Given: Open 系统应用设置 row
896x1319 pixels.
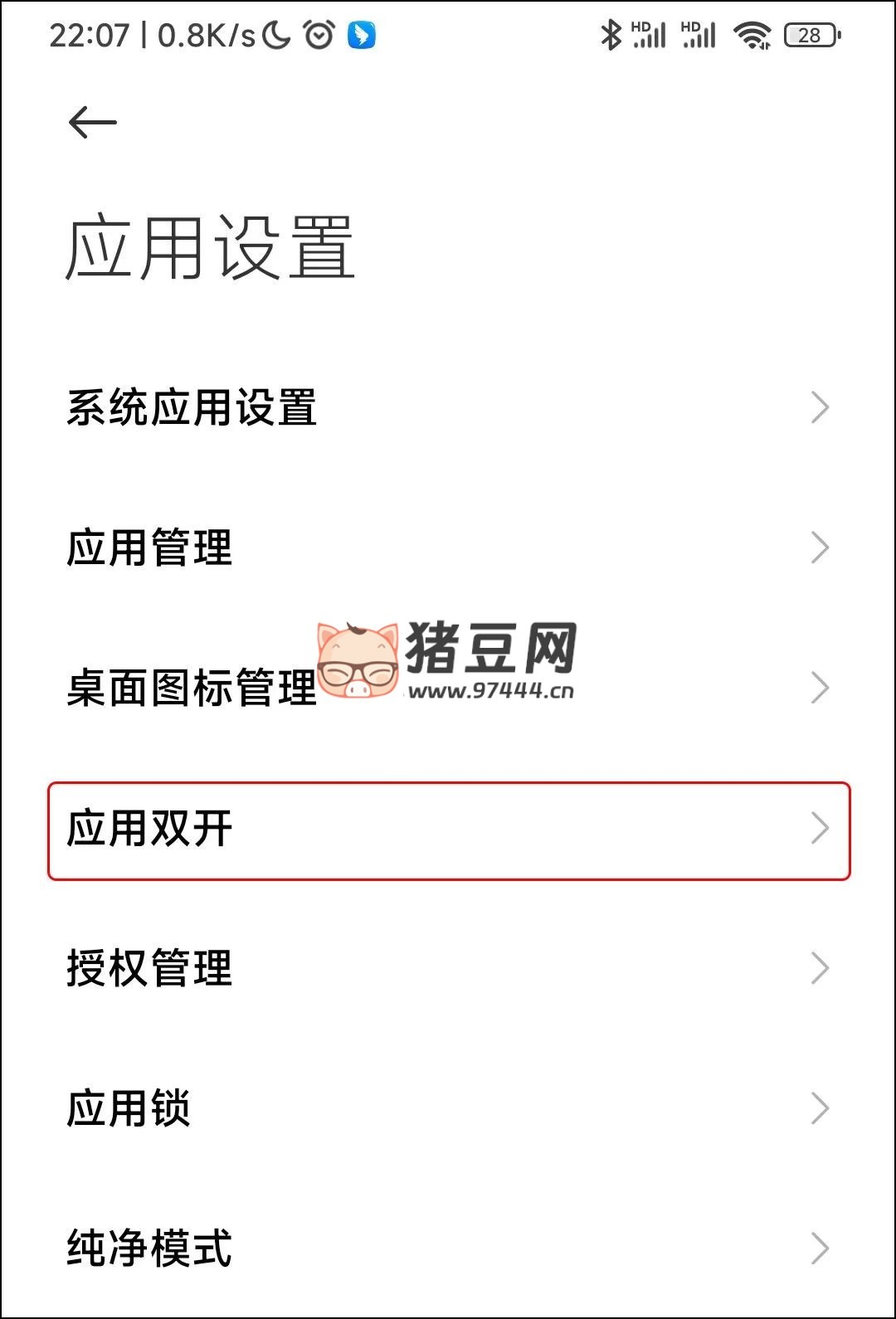Looking at the screenshot, I should click(x=448, y=407).
